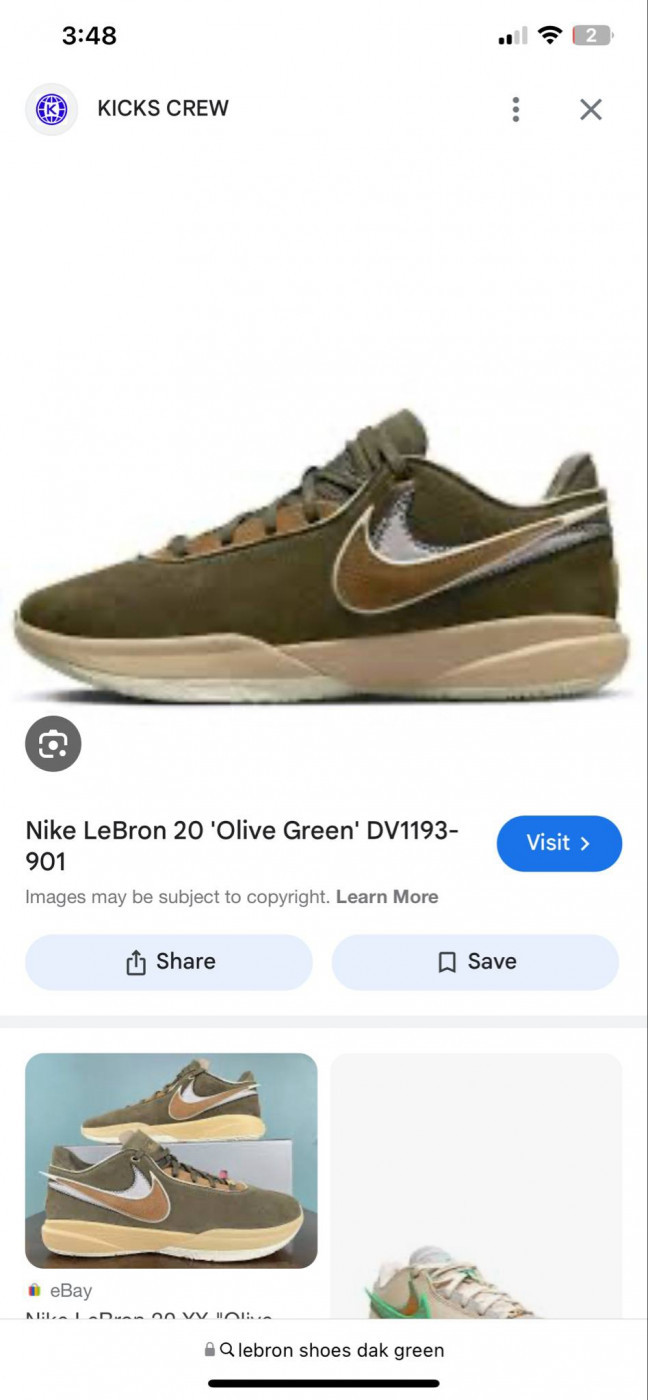The height and width of the screenshot is (1400, 648).
Task: Close the image viewer
Action: point(591,109)
